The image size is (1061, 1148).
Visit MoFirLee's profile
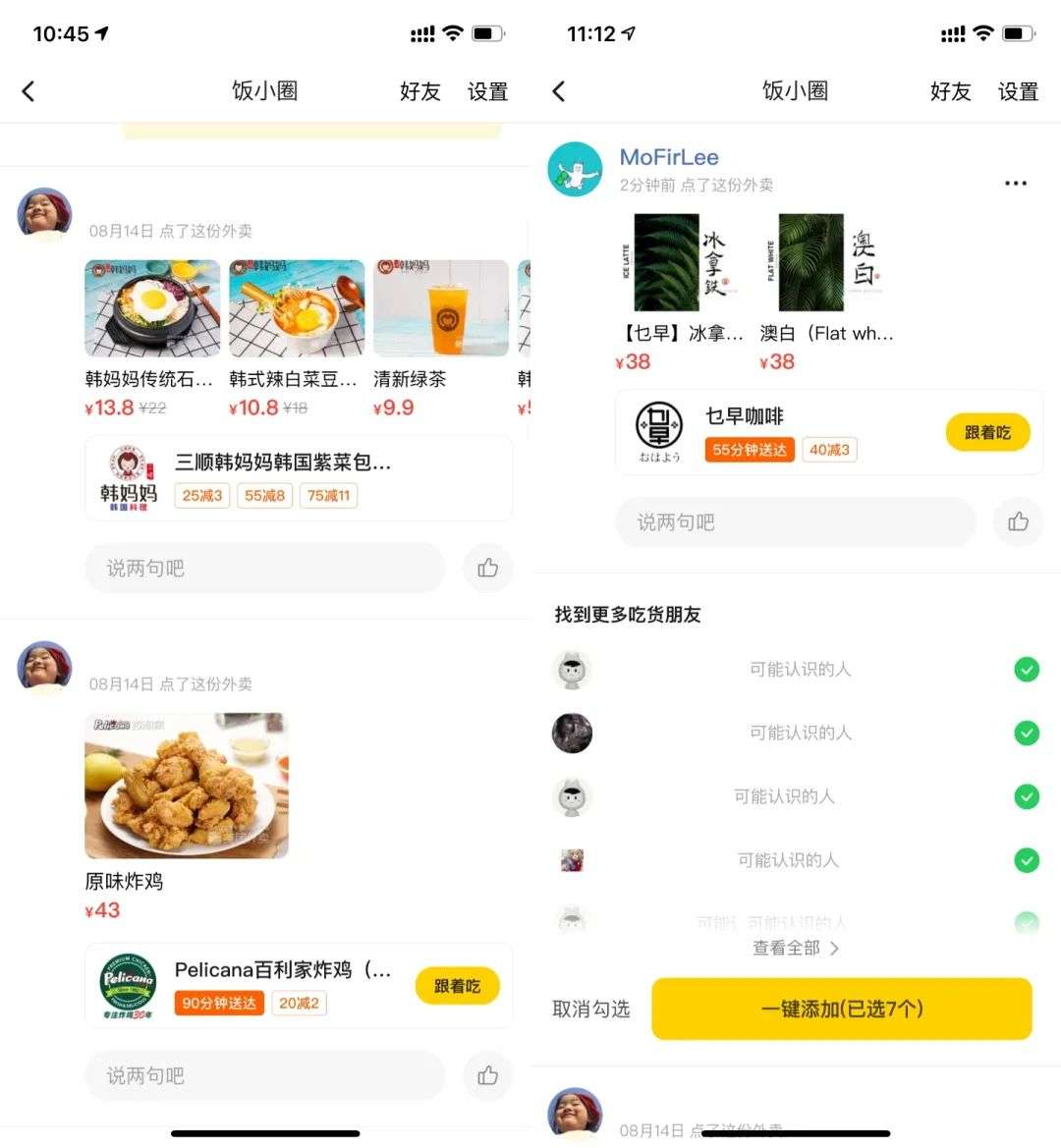tap(668, 157)
